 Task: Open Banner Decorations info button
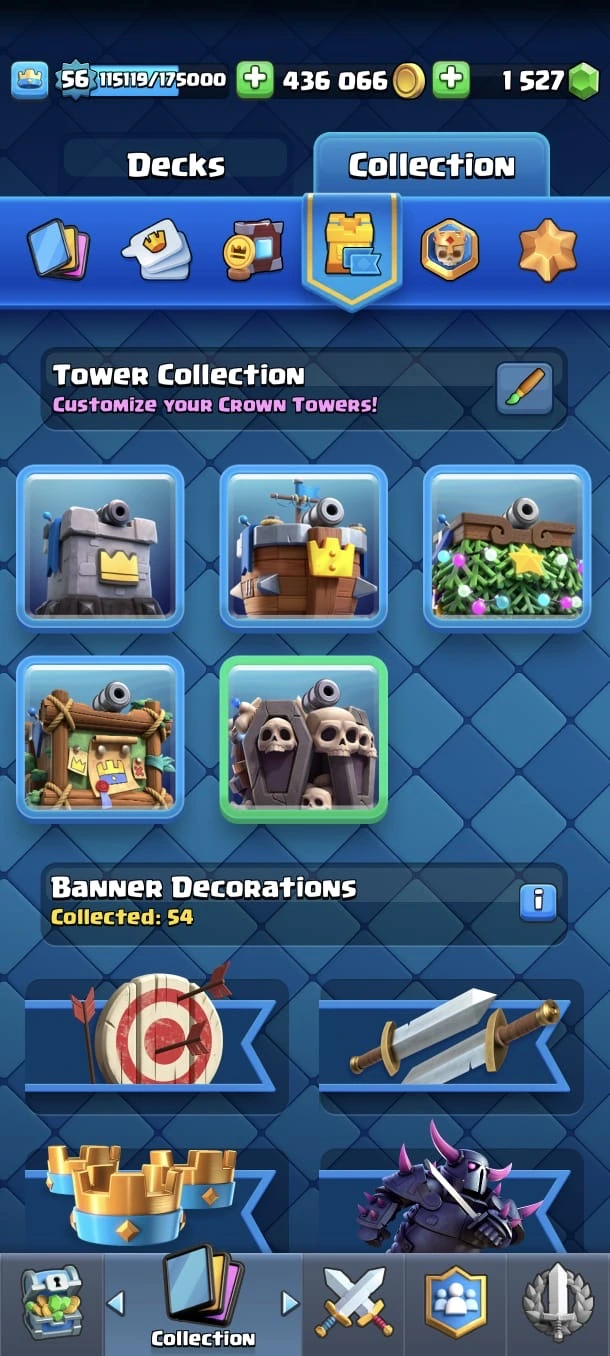click(x=537, y=900)
